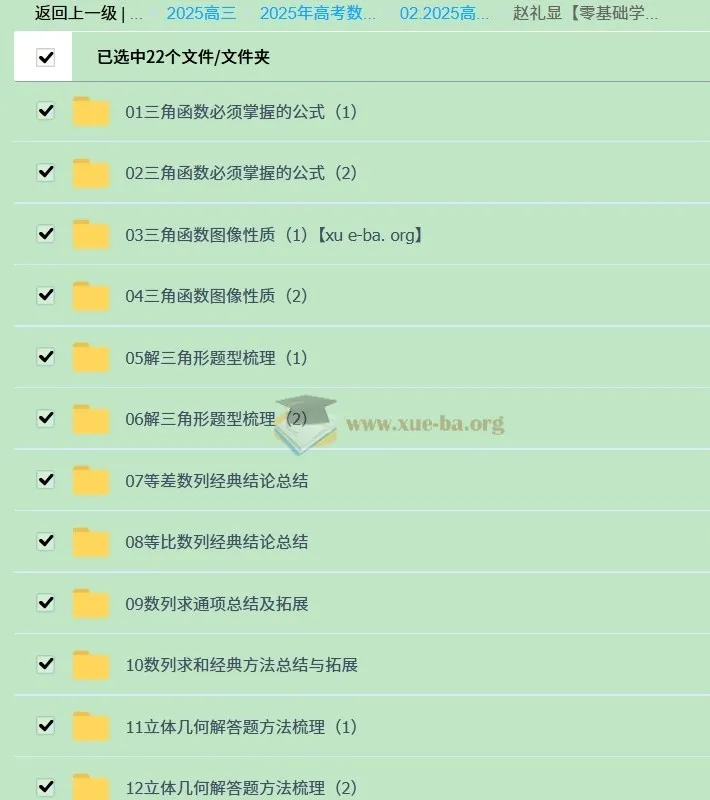Open folder 11立体几何解答题方法梳理（1）

[x=241, y=727]
